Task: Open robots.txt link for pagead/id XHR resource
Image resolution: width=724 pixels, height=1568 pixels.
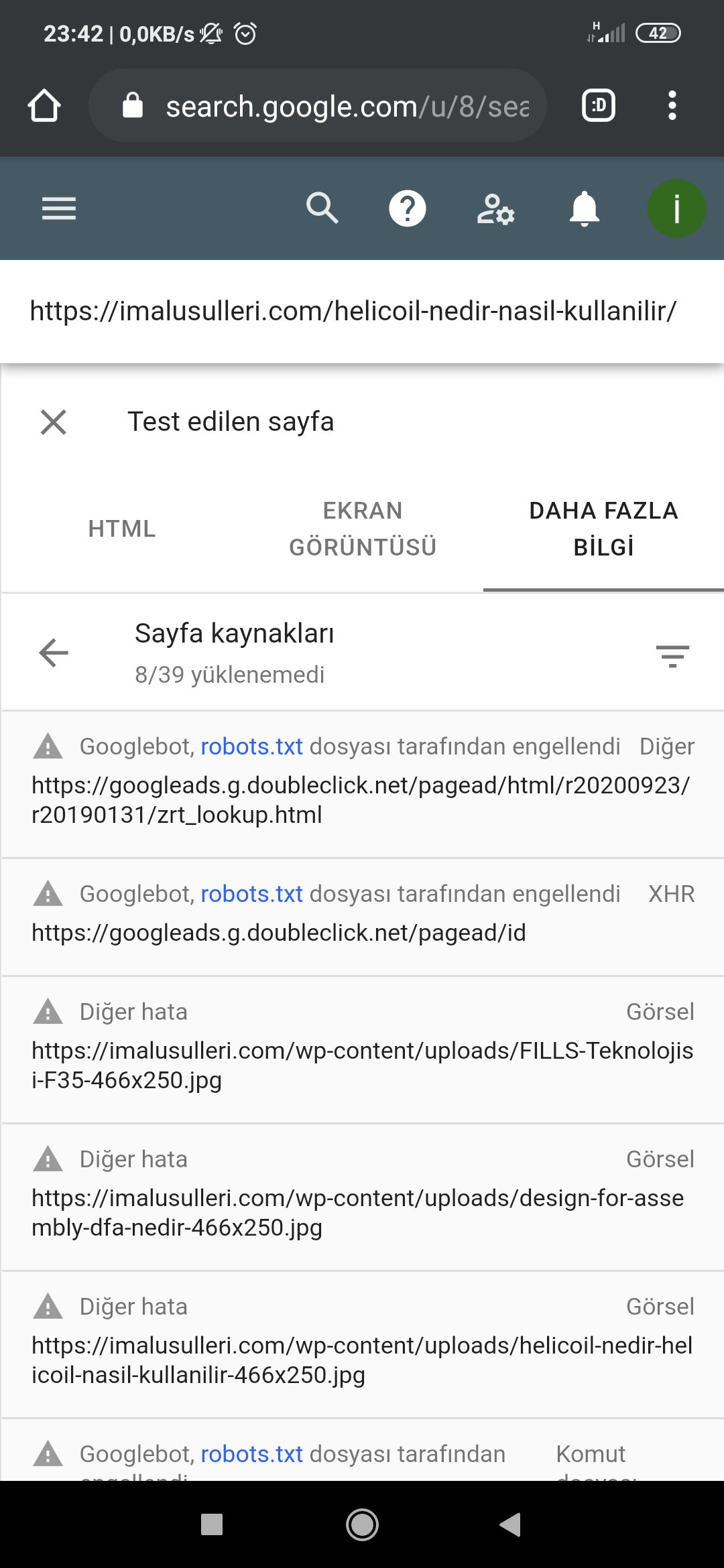Action: pos(251,894)
